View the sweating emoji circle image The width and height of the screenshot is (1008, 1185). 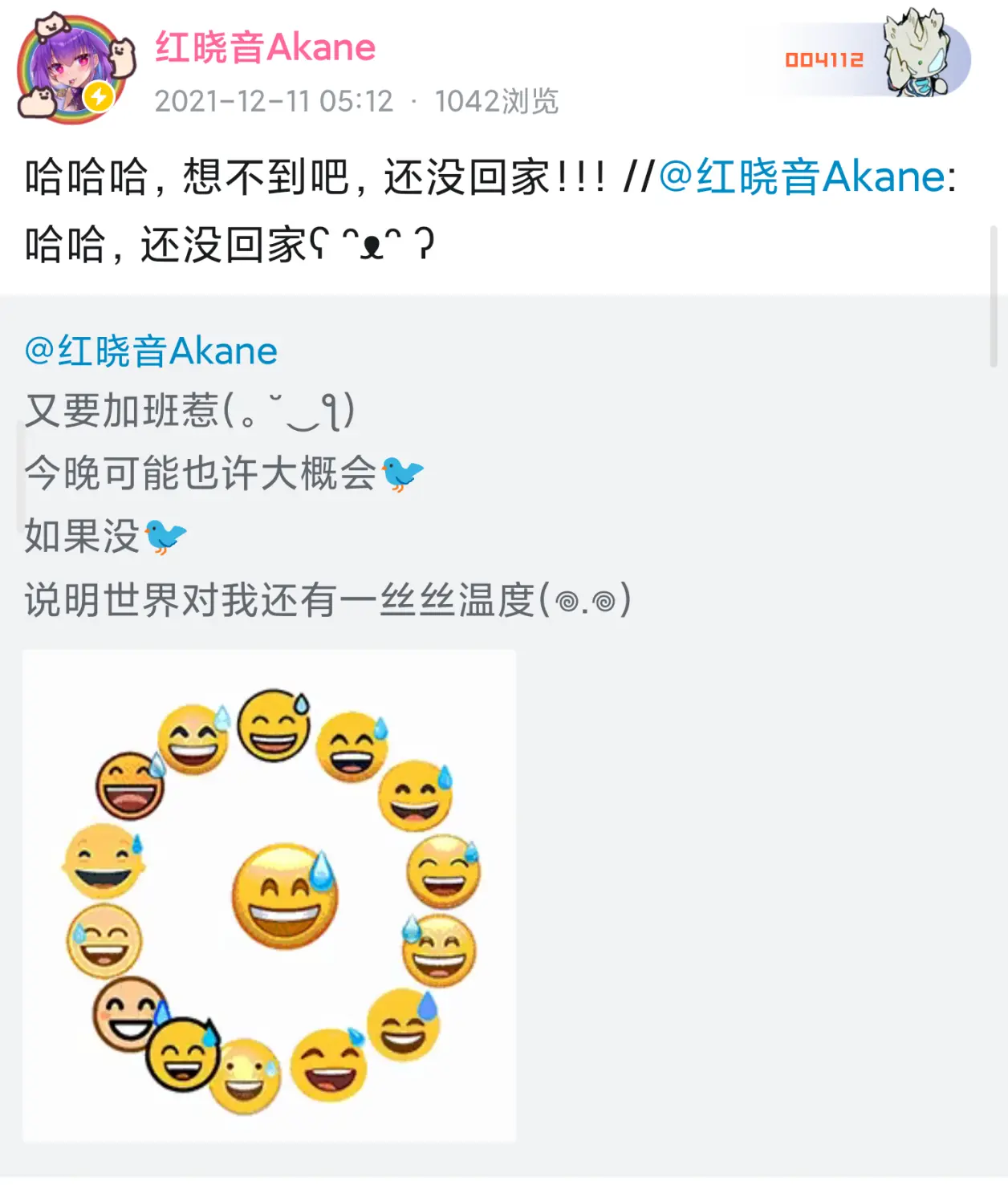(270, 895)
